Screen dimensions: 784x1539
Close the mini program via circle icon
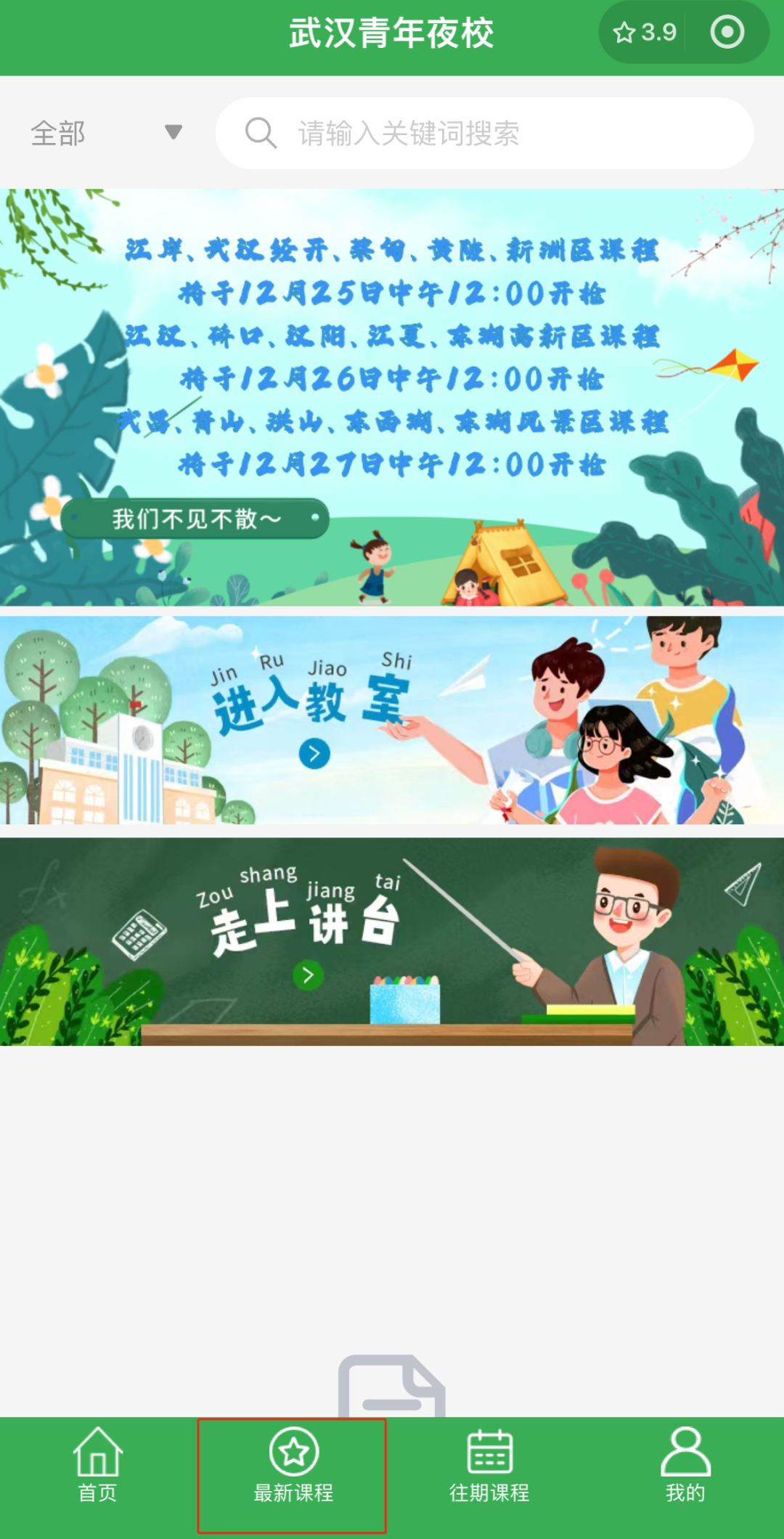coord(727,33)
